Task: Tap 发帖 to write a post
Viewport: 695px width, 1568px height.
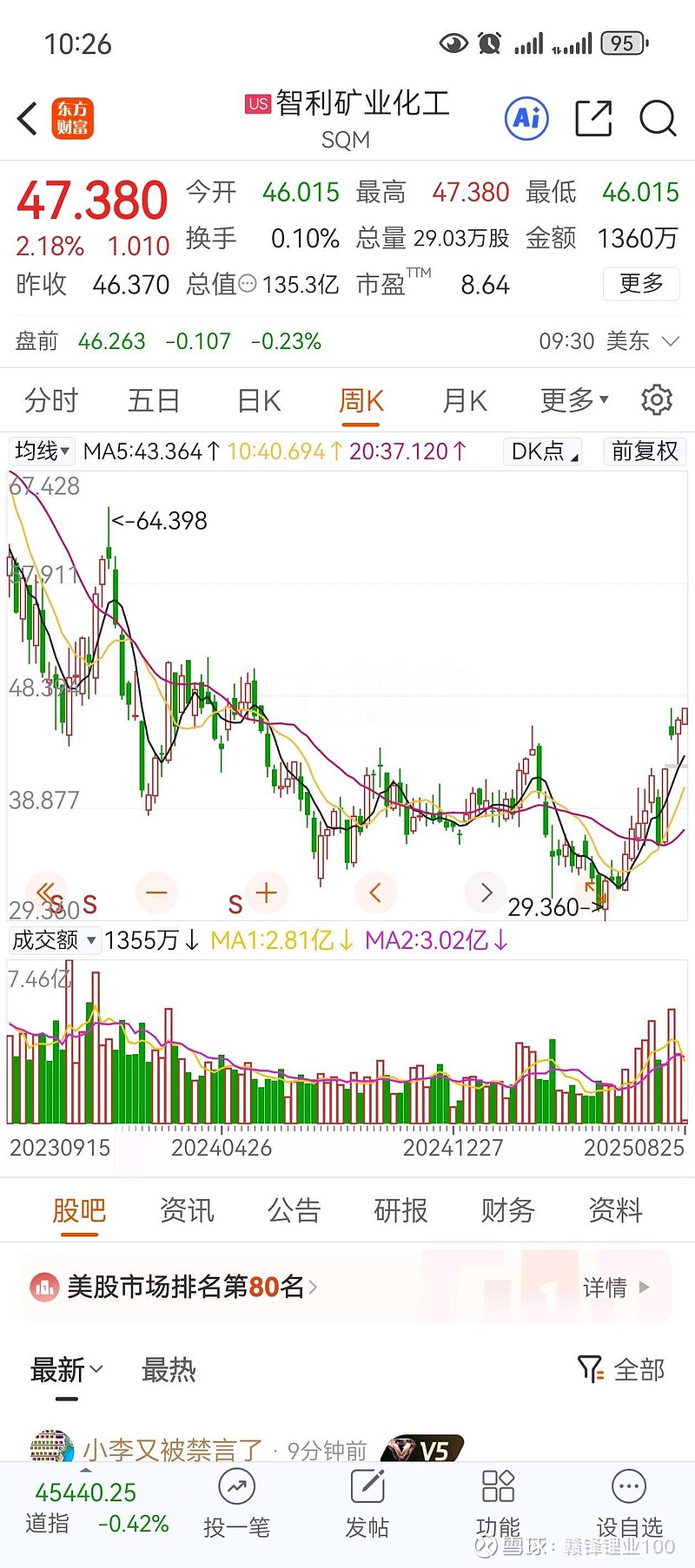Action: tap(367, 1504)
